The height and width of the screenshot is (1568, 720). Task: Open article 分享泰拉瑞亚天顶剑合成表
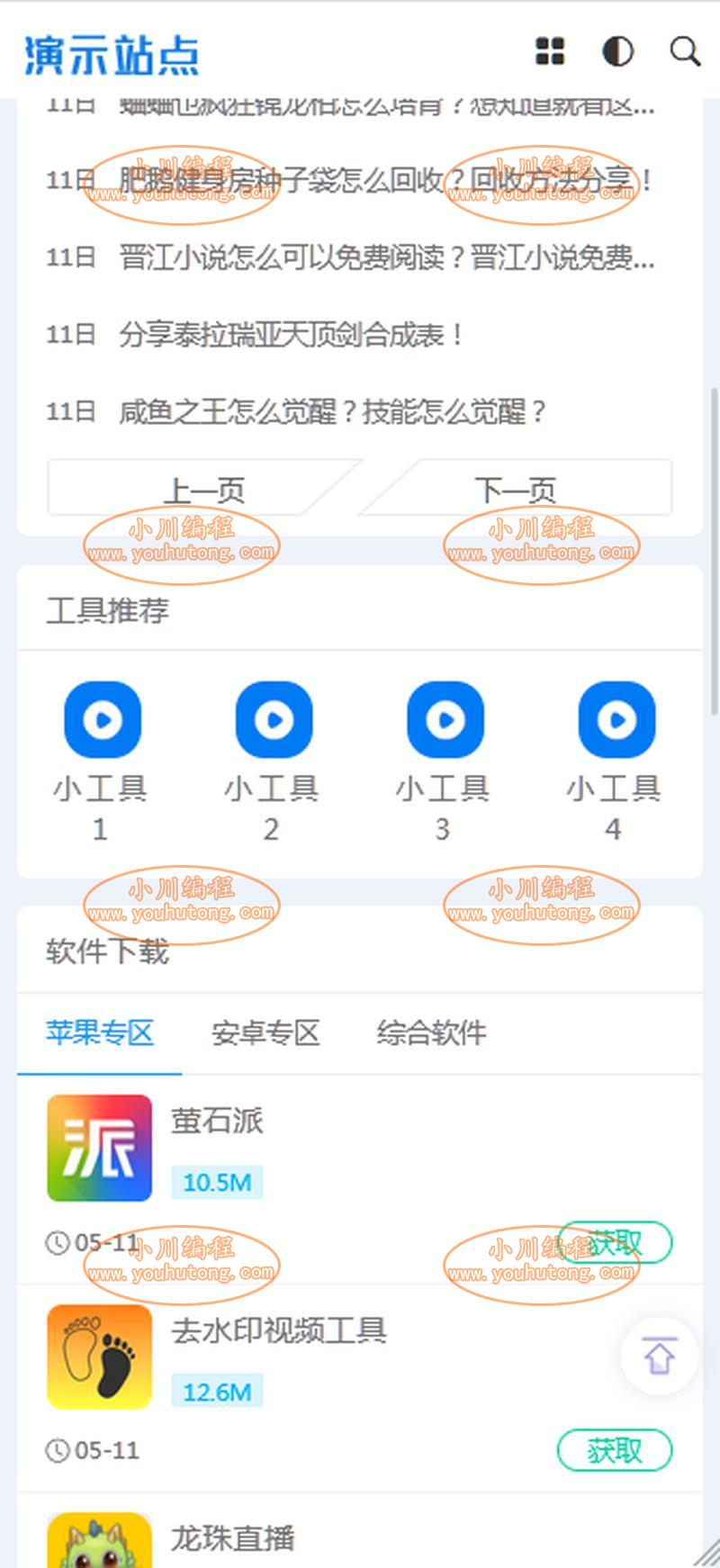point(292,335)
